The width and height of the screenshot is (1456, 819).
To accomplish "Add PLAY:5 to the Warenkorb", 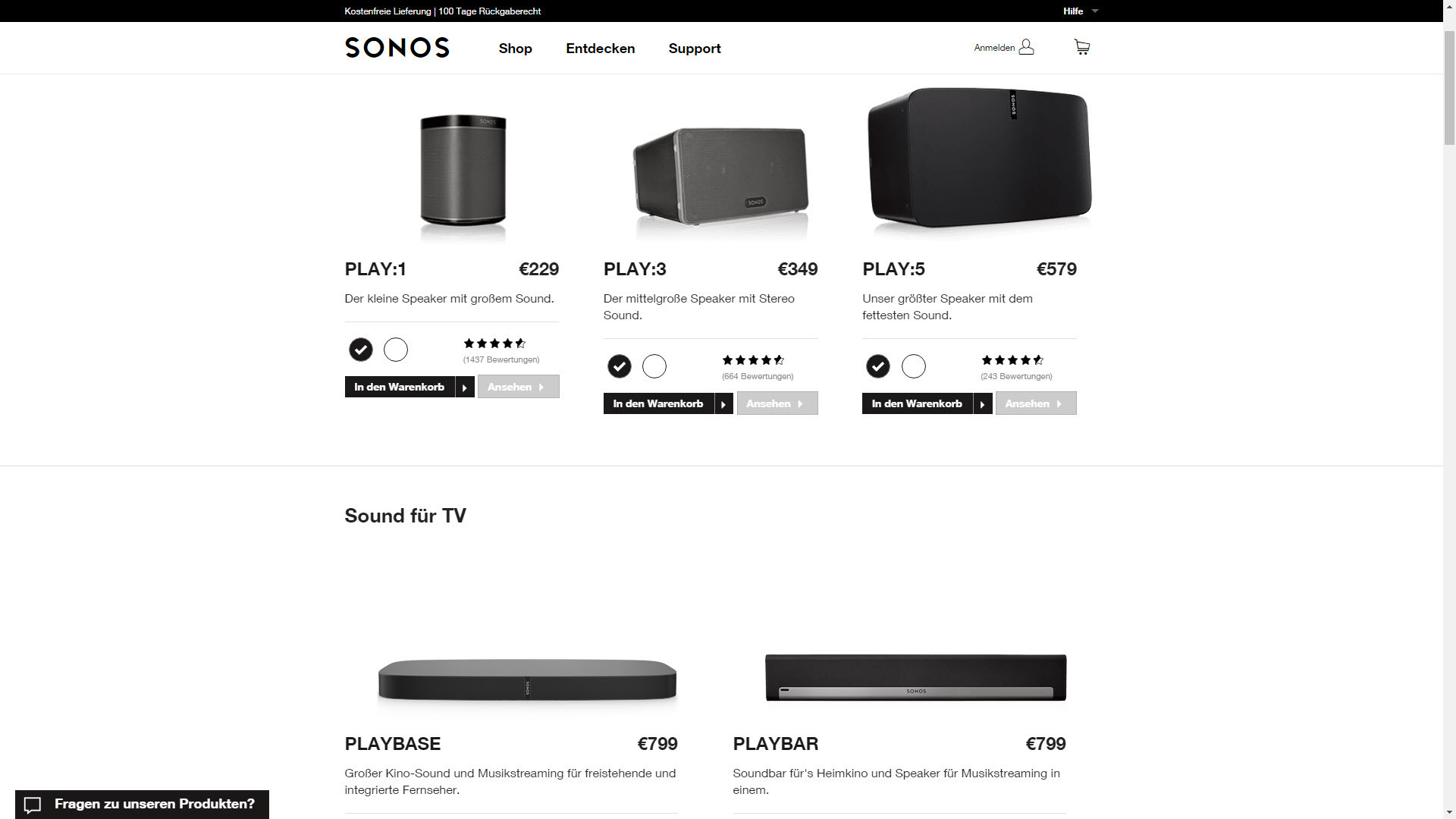I will [x=926, y=403].
